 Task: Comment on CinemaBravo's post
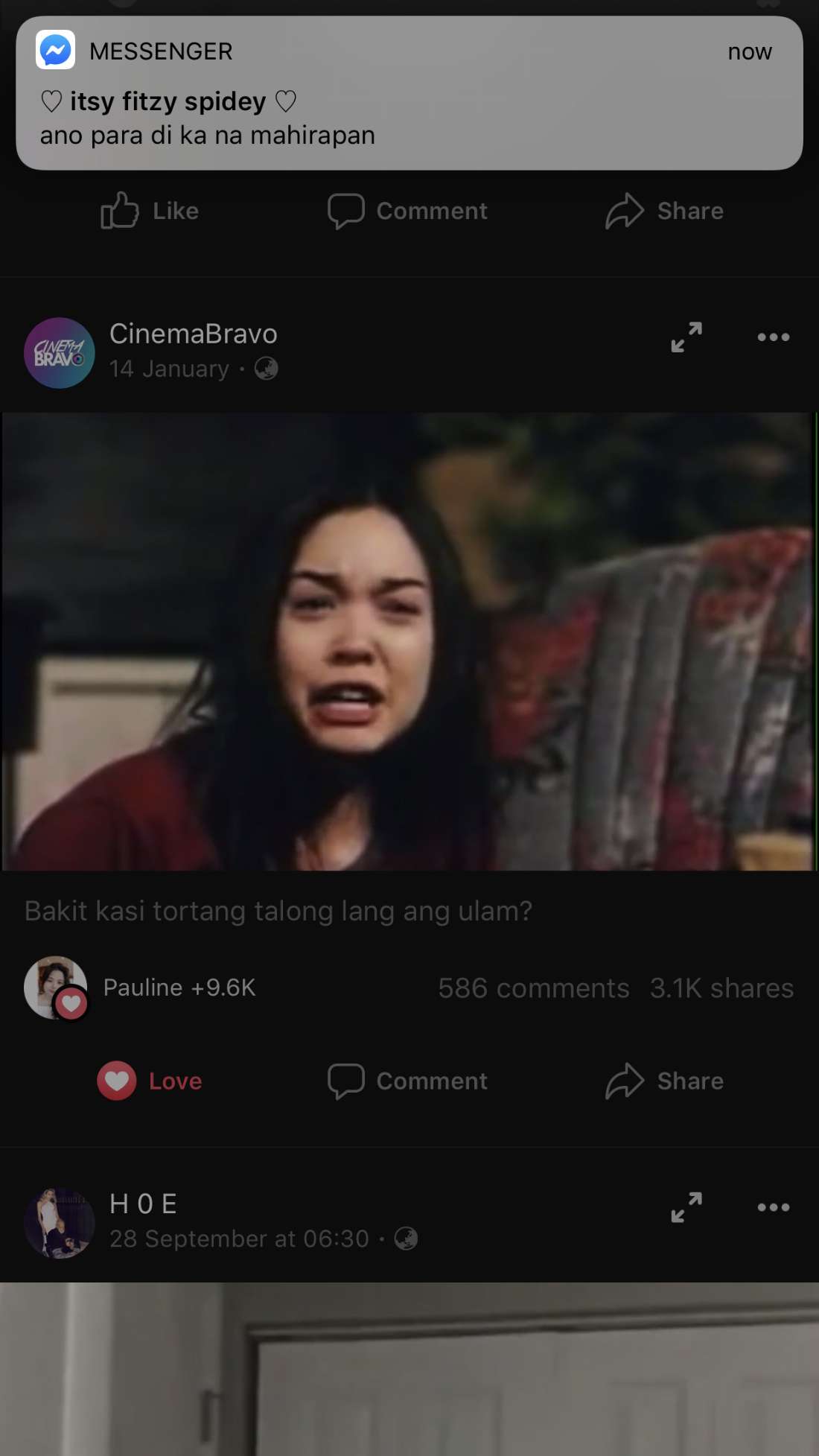point(408,1081)
